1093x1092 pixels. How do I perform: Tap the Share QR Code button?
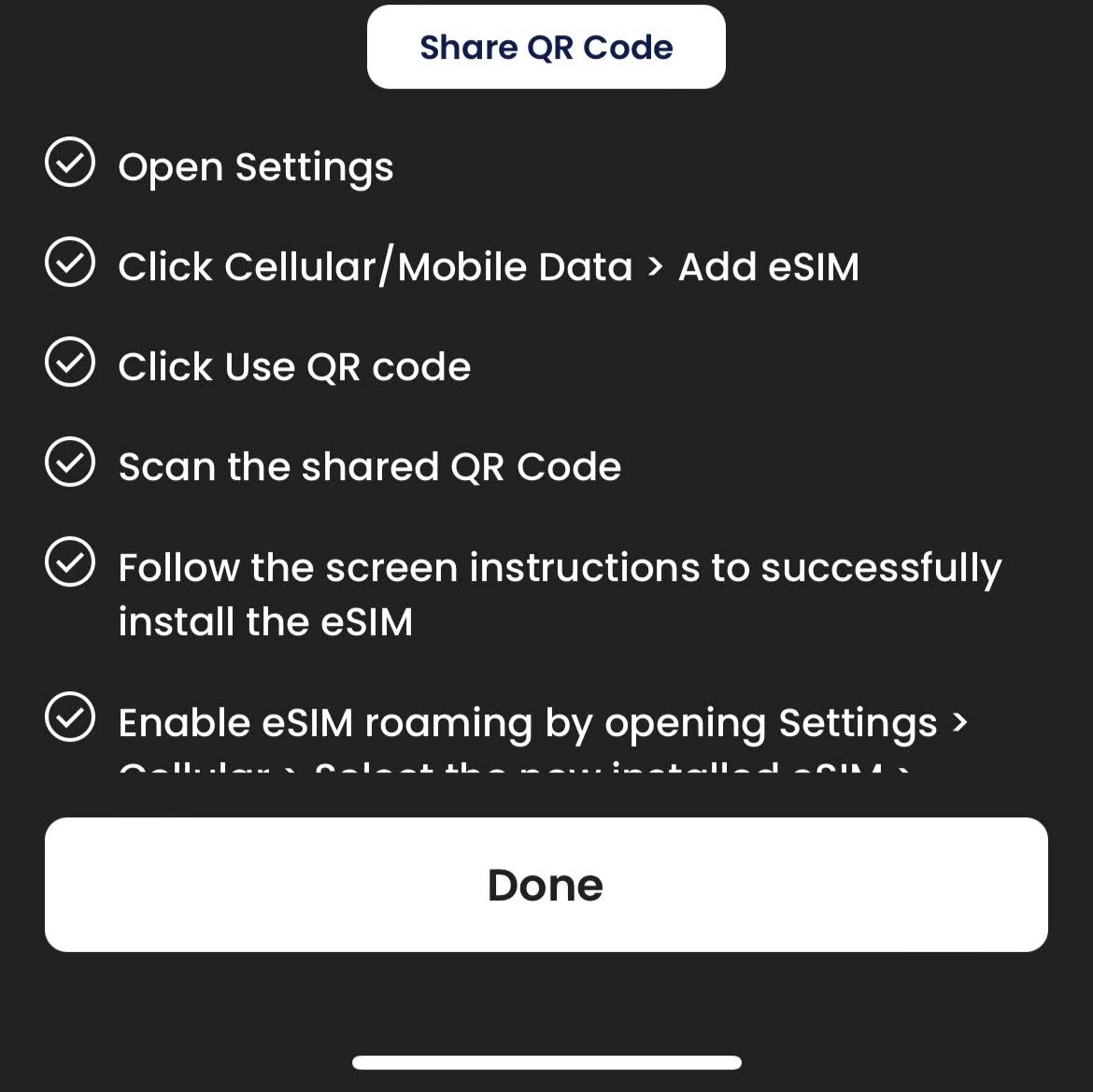point(546,47)
